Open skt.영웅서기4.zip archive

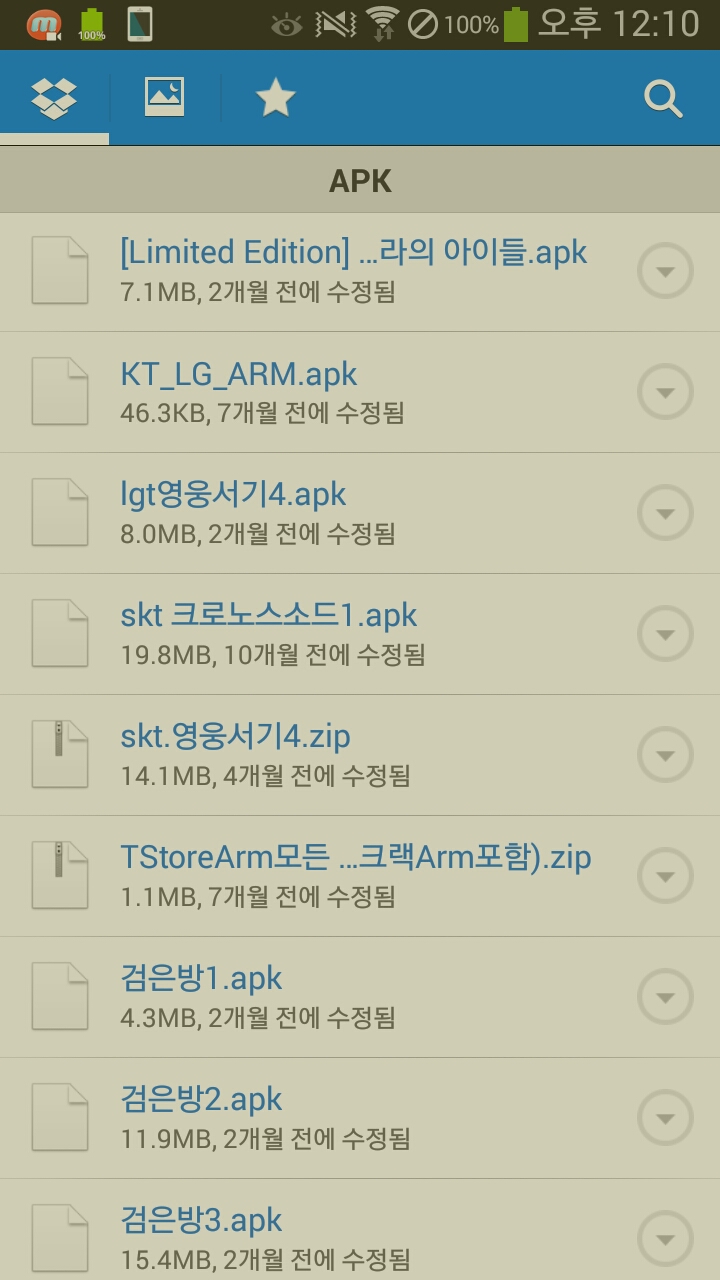tap(235, 737)
